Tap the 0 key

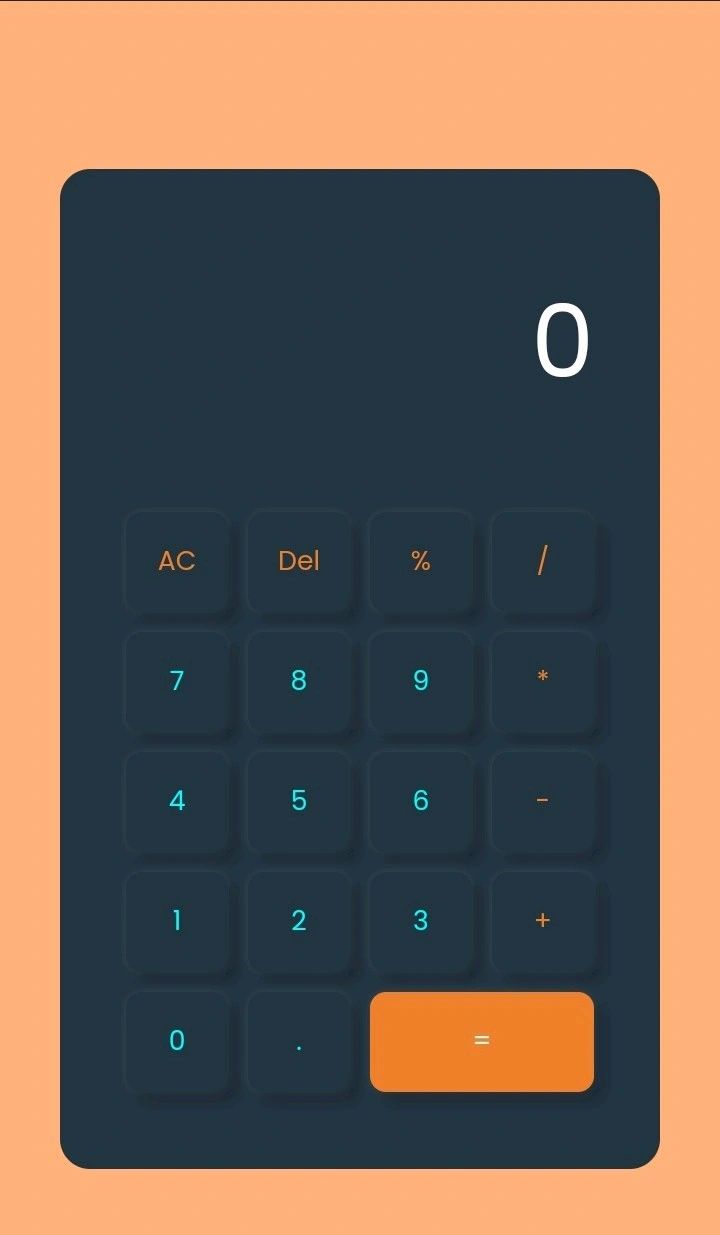pyautogui.click(x=177, y=1041)
